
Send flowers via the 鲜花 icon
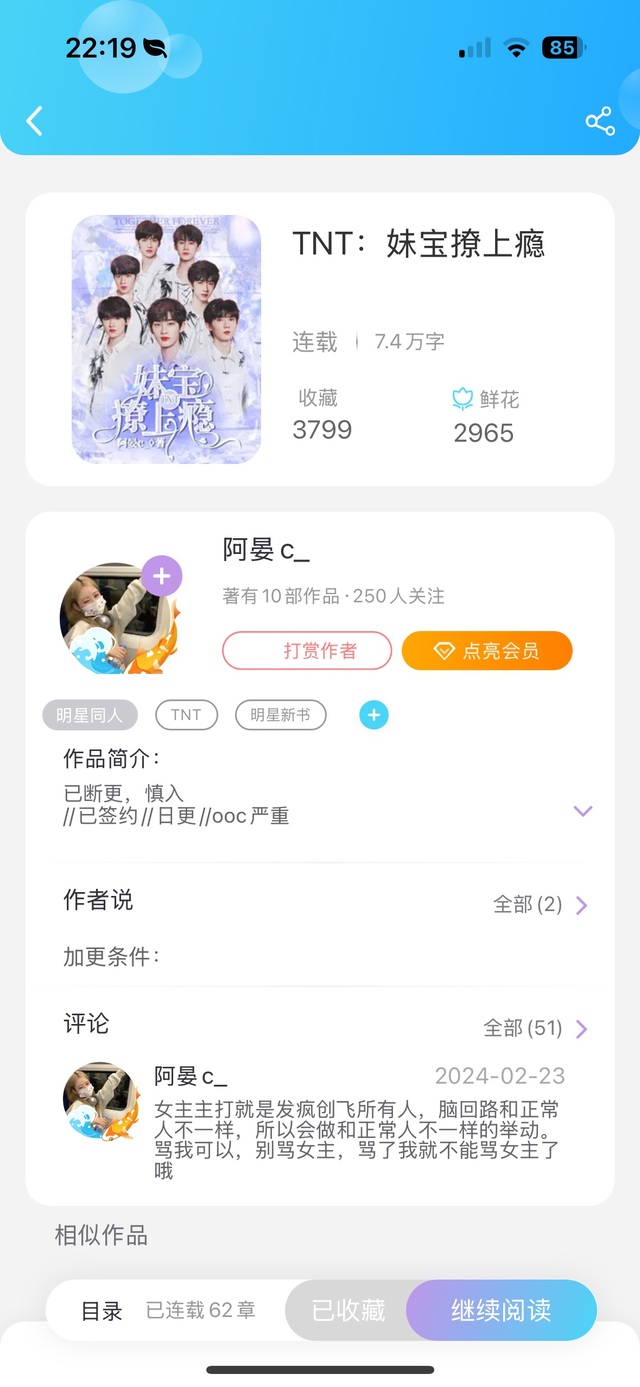(462, 400)
